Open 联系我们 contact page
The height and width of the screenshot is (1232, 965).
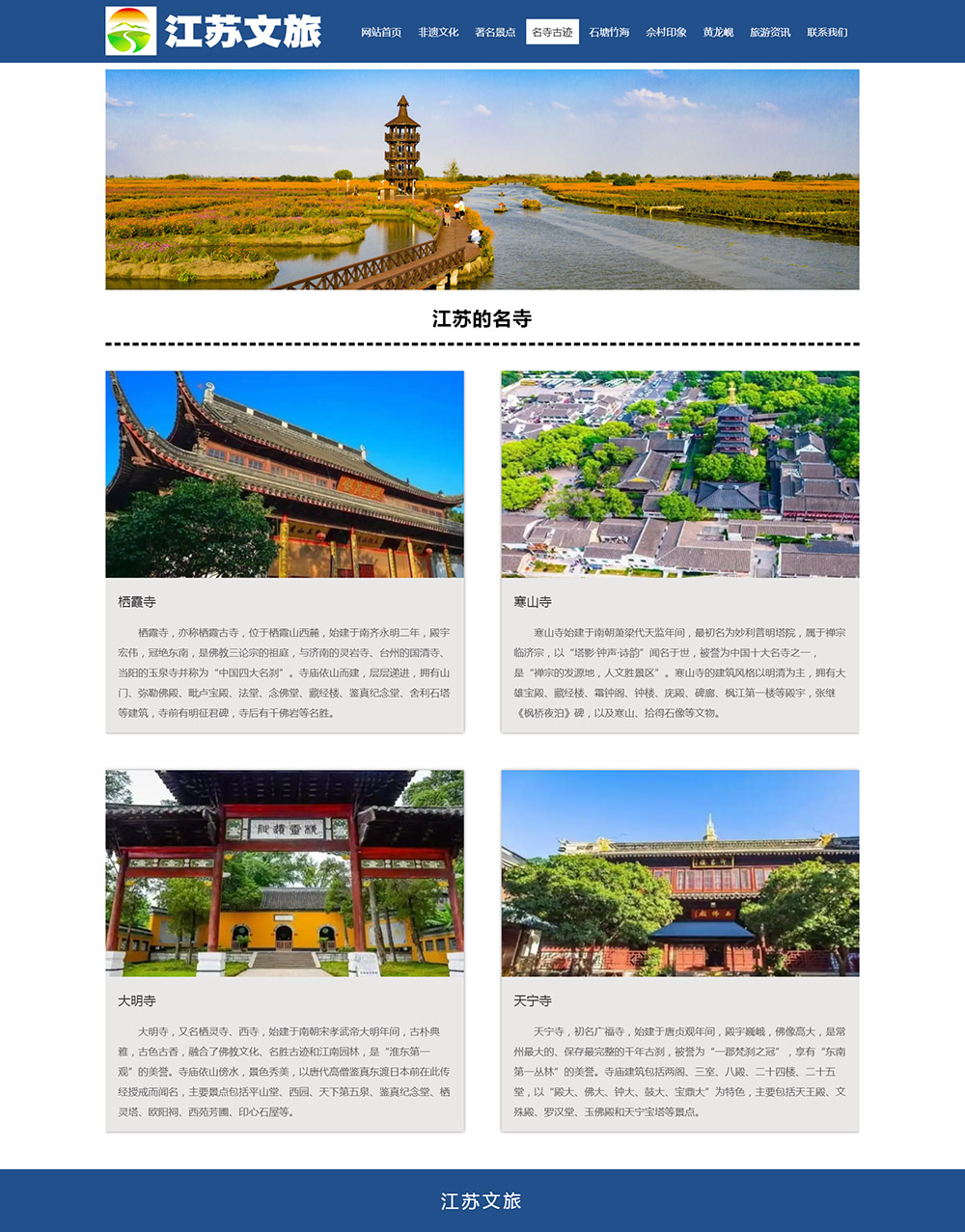(827, 32)
